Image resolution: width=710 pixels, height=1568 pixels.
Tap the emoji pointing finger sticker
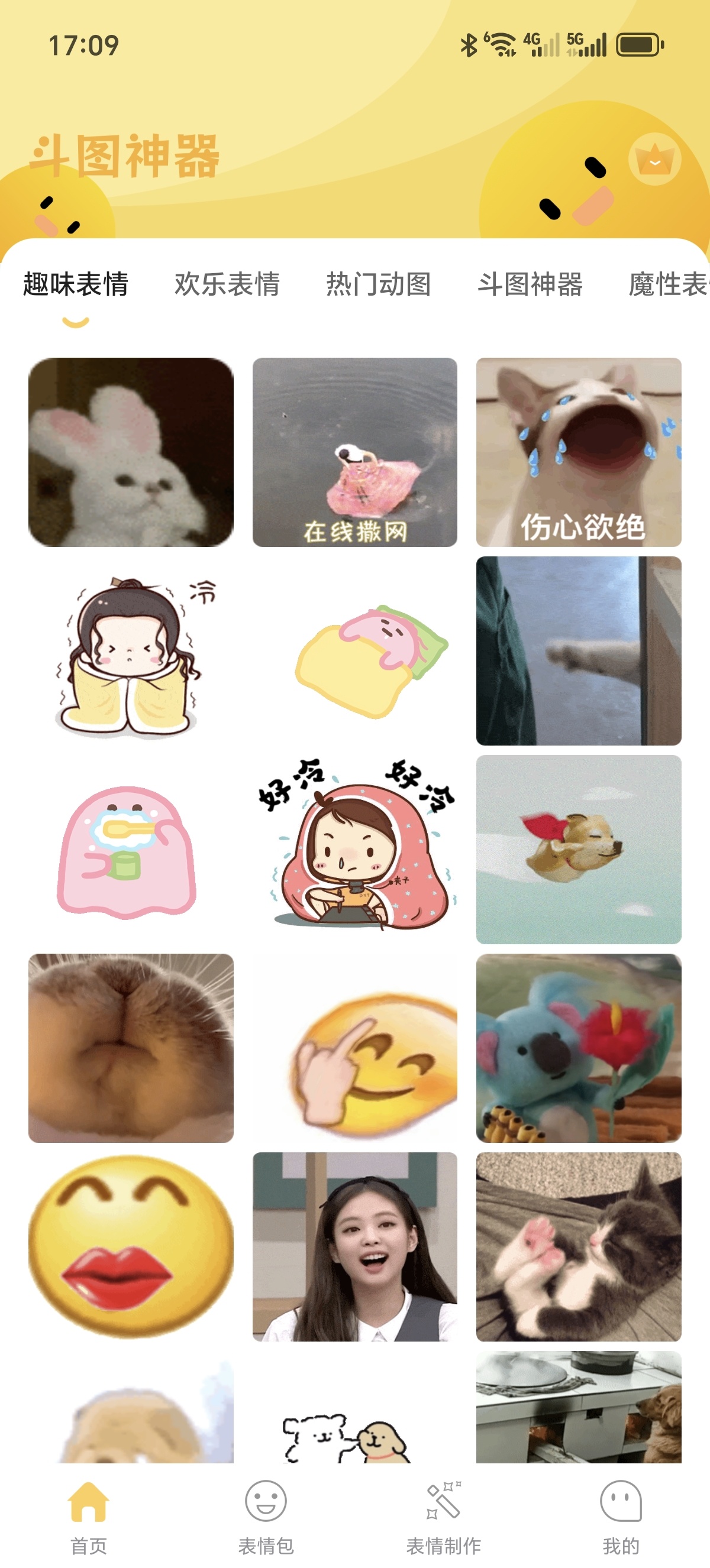[x=354, y=1048]
